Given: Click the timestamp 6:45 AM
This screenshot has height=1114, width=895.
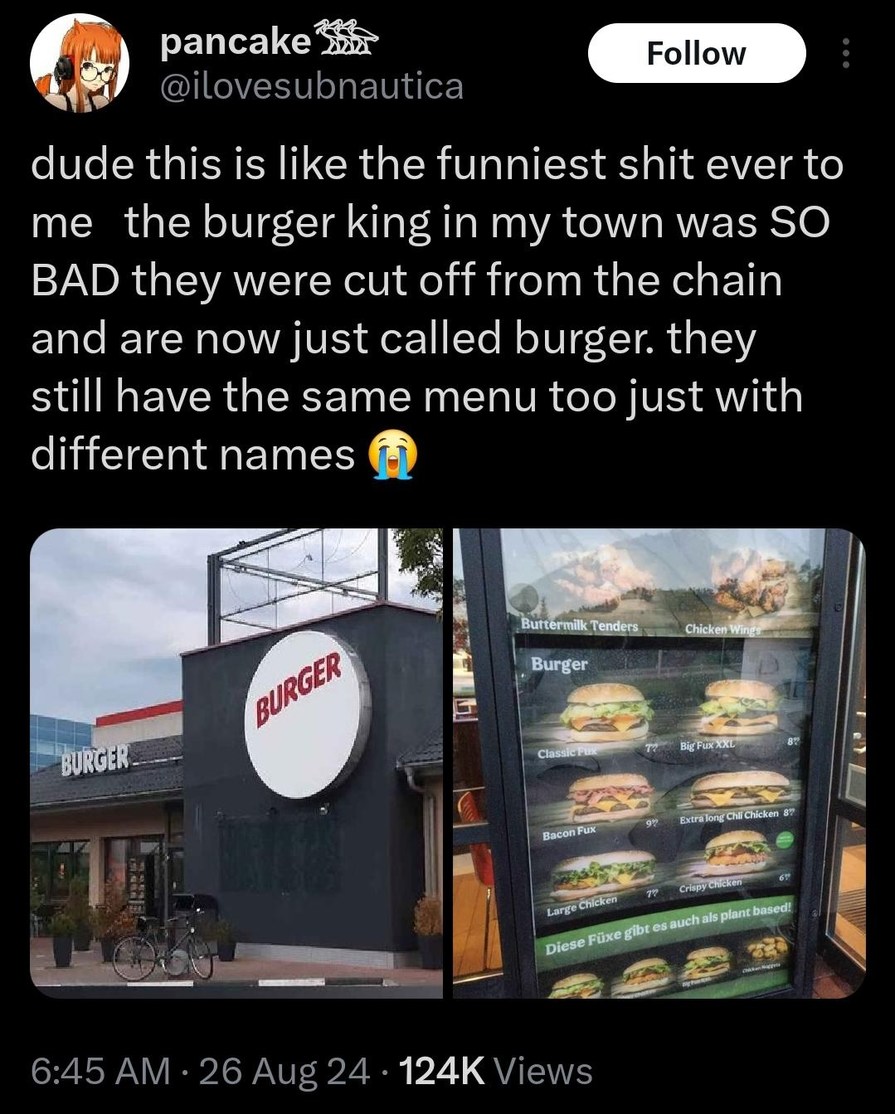Looking at the screenshot, I should [x=101, y=1071].
